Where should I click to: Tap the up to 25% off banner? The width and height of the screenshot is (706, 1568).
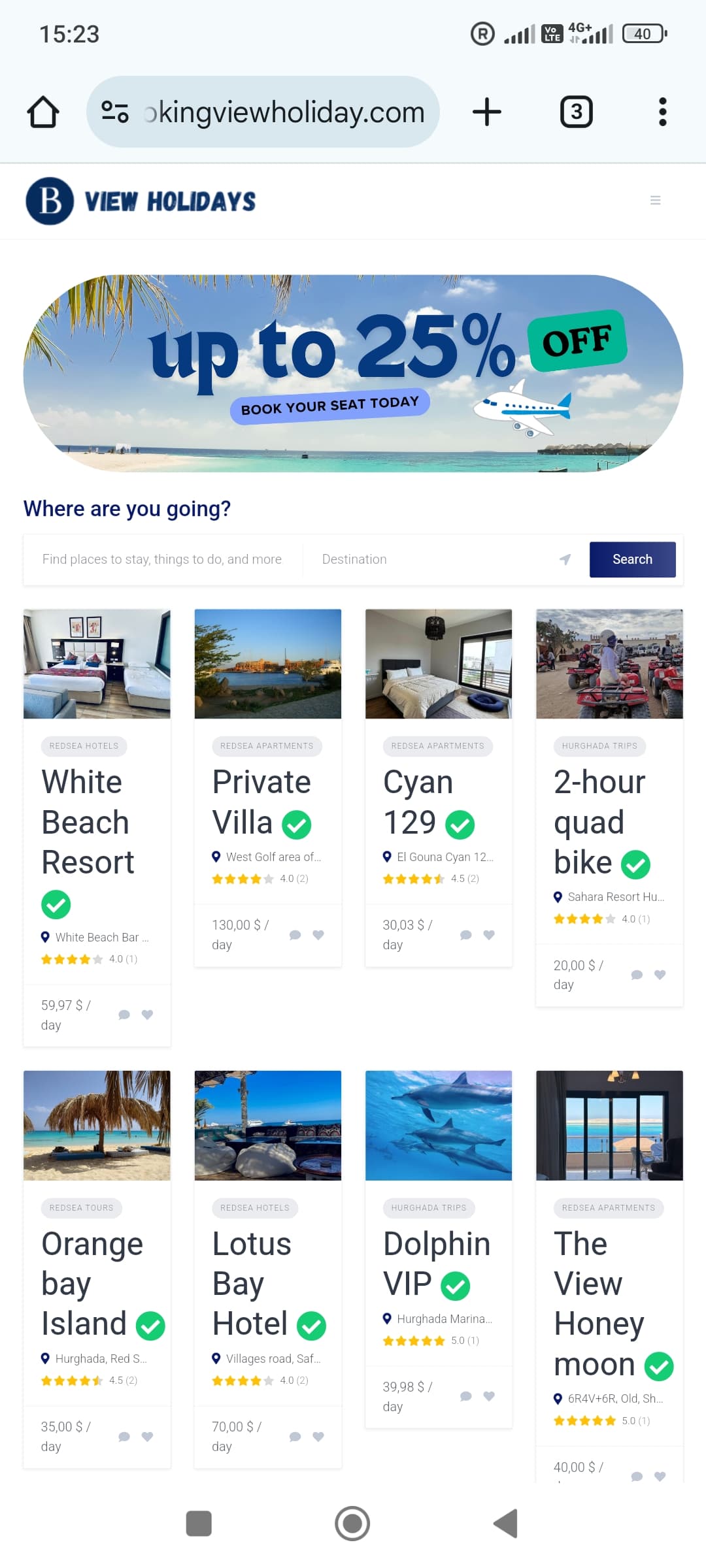353,373
